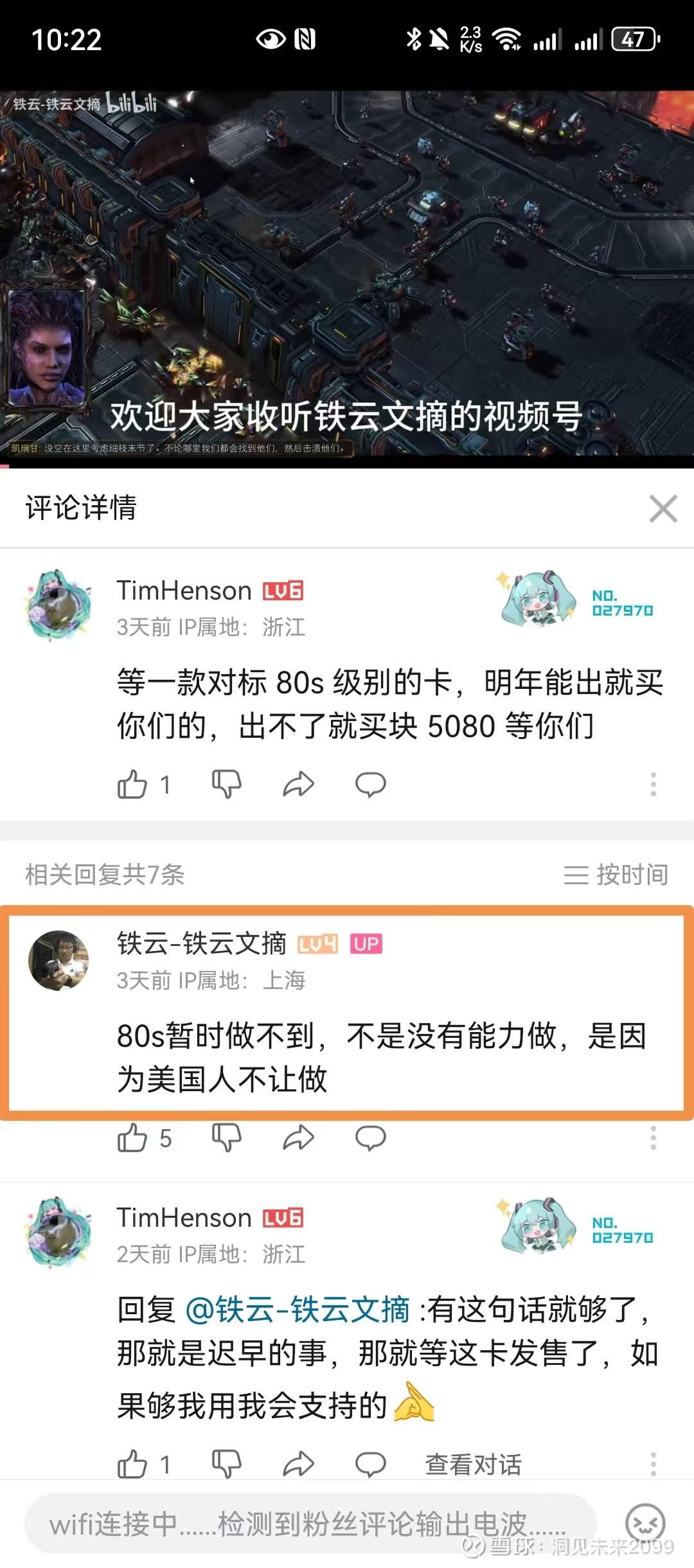This screenshot has width=694, height=1568.
Task: Open the emoji picker beside the comment box
Action: coord(646,1523)
